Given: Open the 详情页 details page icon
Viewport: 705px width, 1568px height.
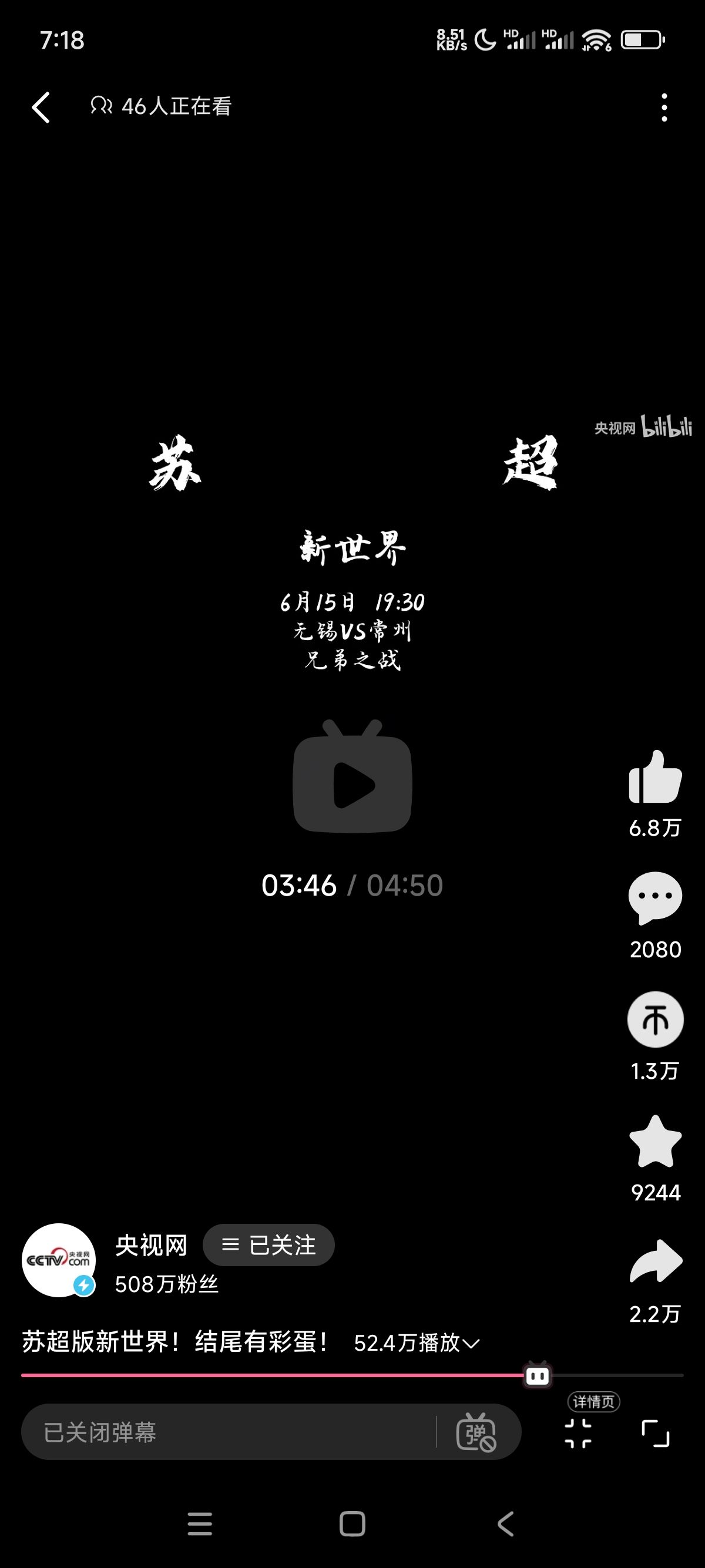Looking at the screenshot, I should click(578, 1432).
